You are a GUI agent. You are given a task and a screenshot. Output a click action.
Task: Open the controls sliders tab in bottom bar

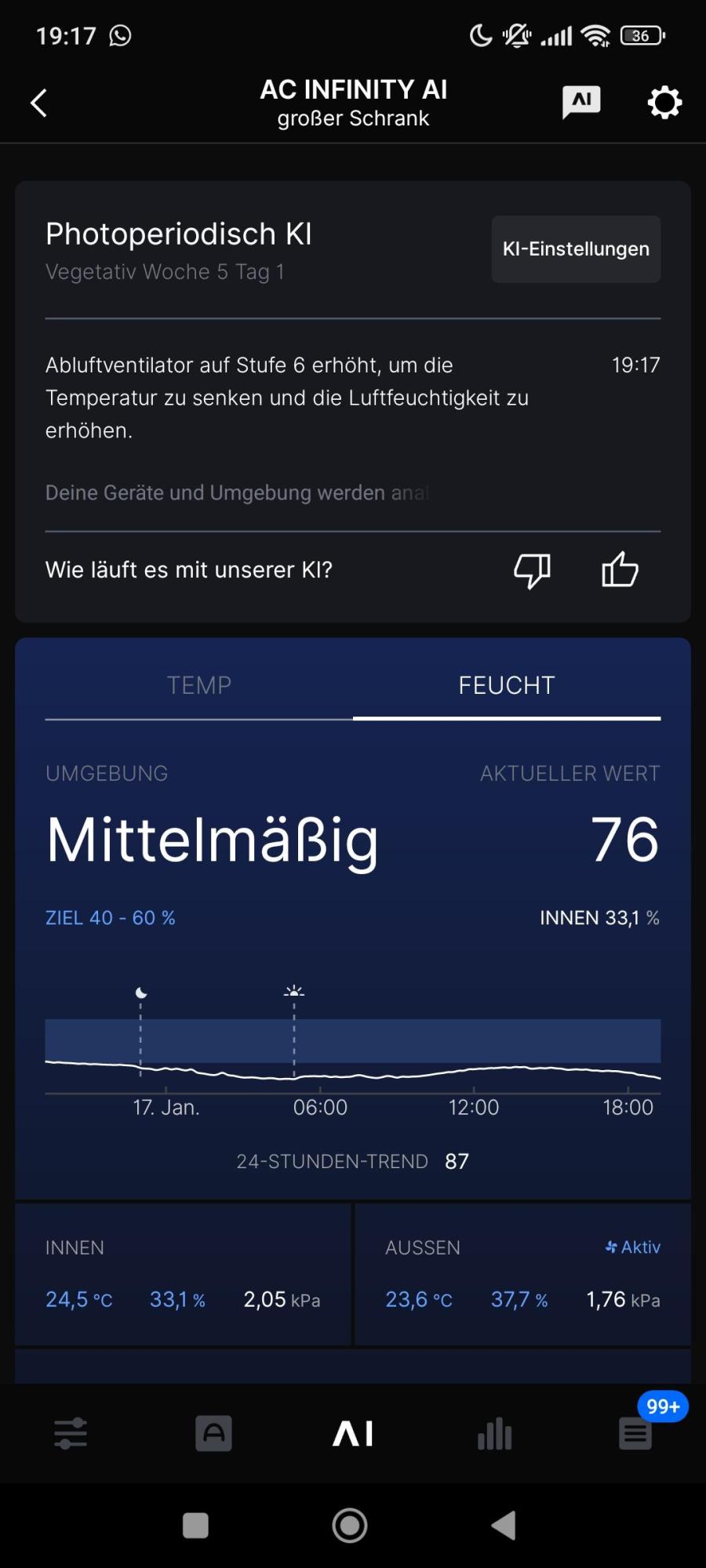tap(71, 1434)
